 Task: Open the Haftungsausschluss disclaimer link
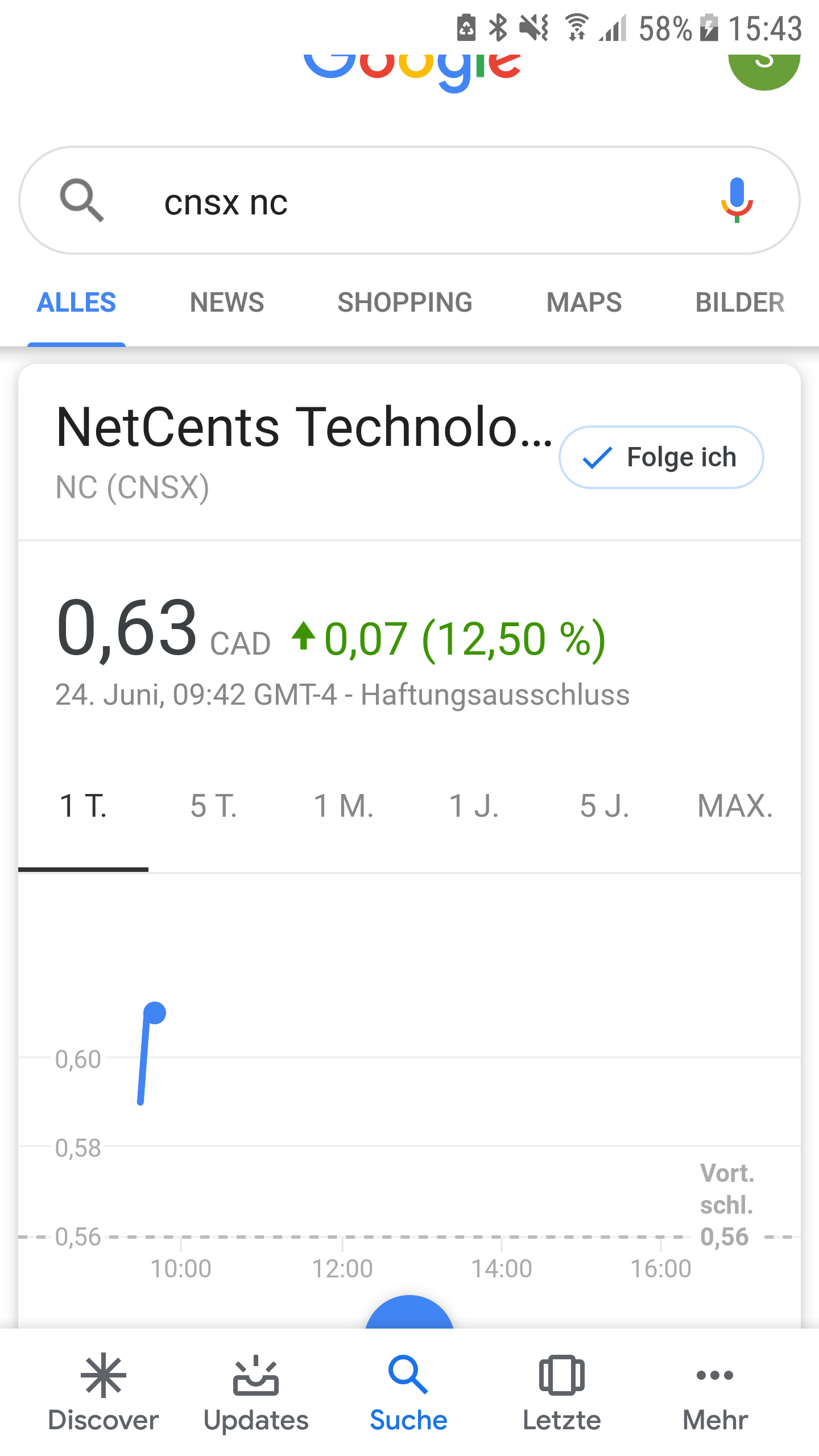click(497, 694)
